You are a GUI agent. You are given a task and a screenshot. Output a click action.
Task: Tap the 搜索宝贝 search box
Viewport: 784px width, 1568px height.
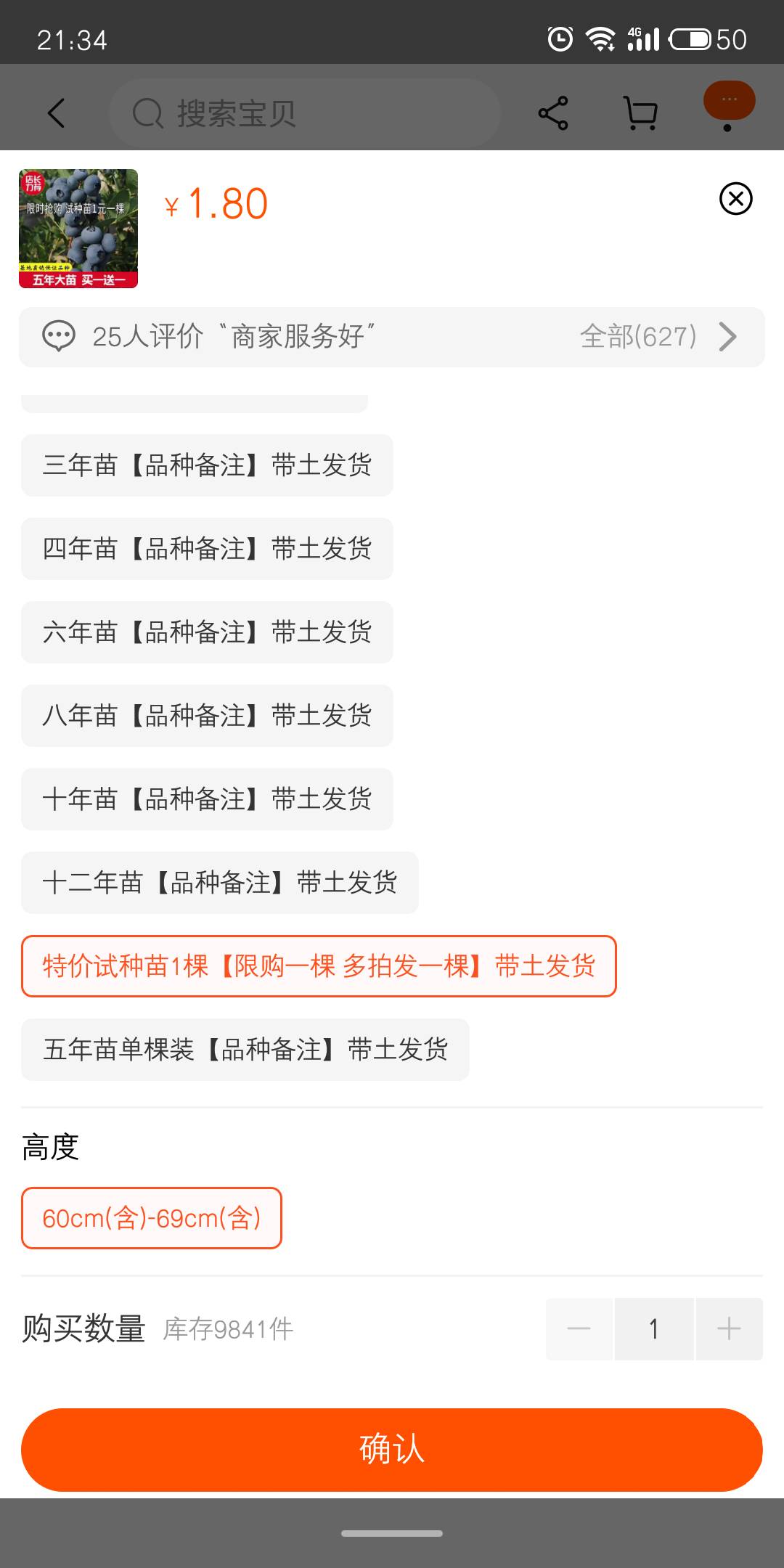pos(305,113)
